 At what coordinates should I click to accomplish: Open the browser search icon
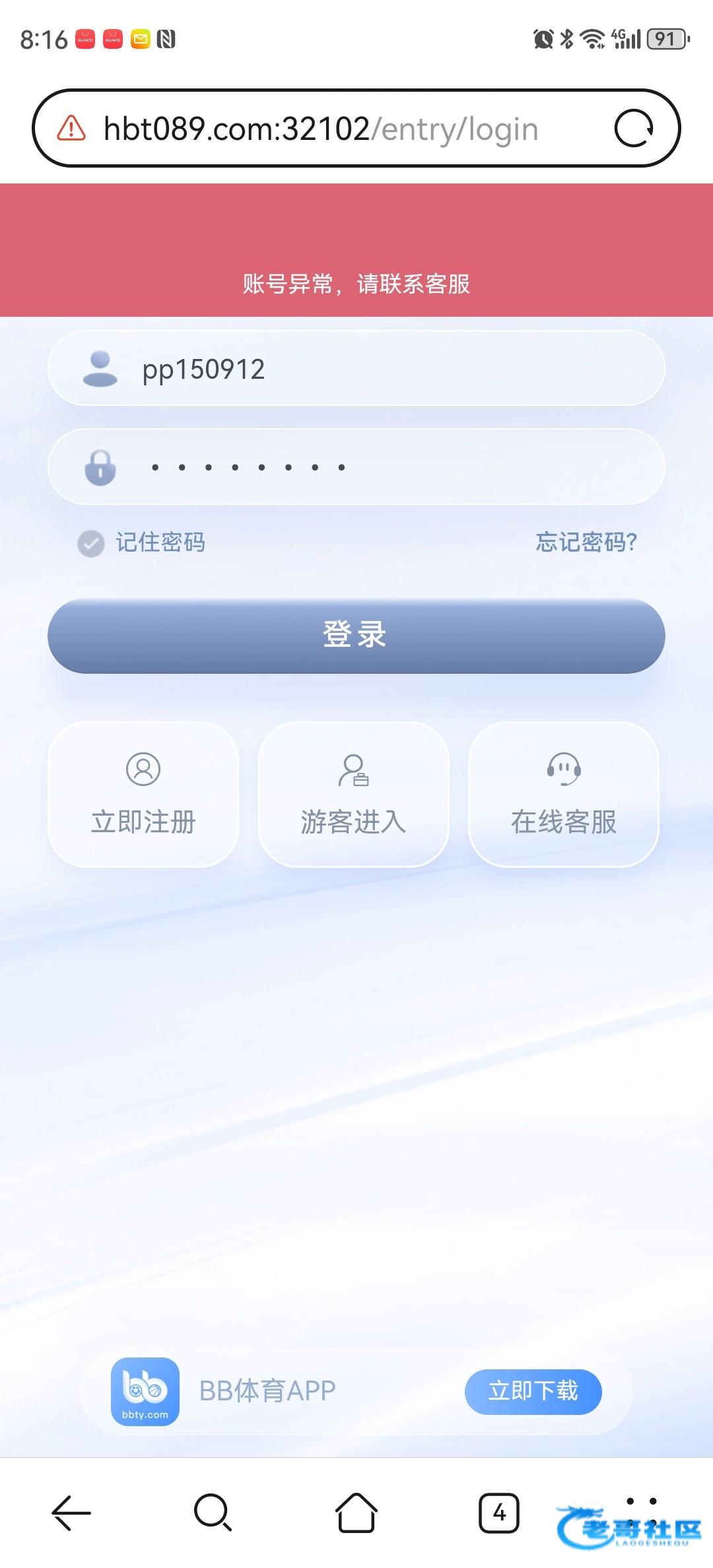[x=213, y=1512]
